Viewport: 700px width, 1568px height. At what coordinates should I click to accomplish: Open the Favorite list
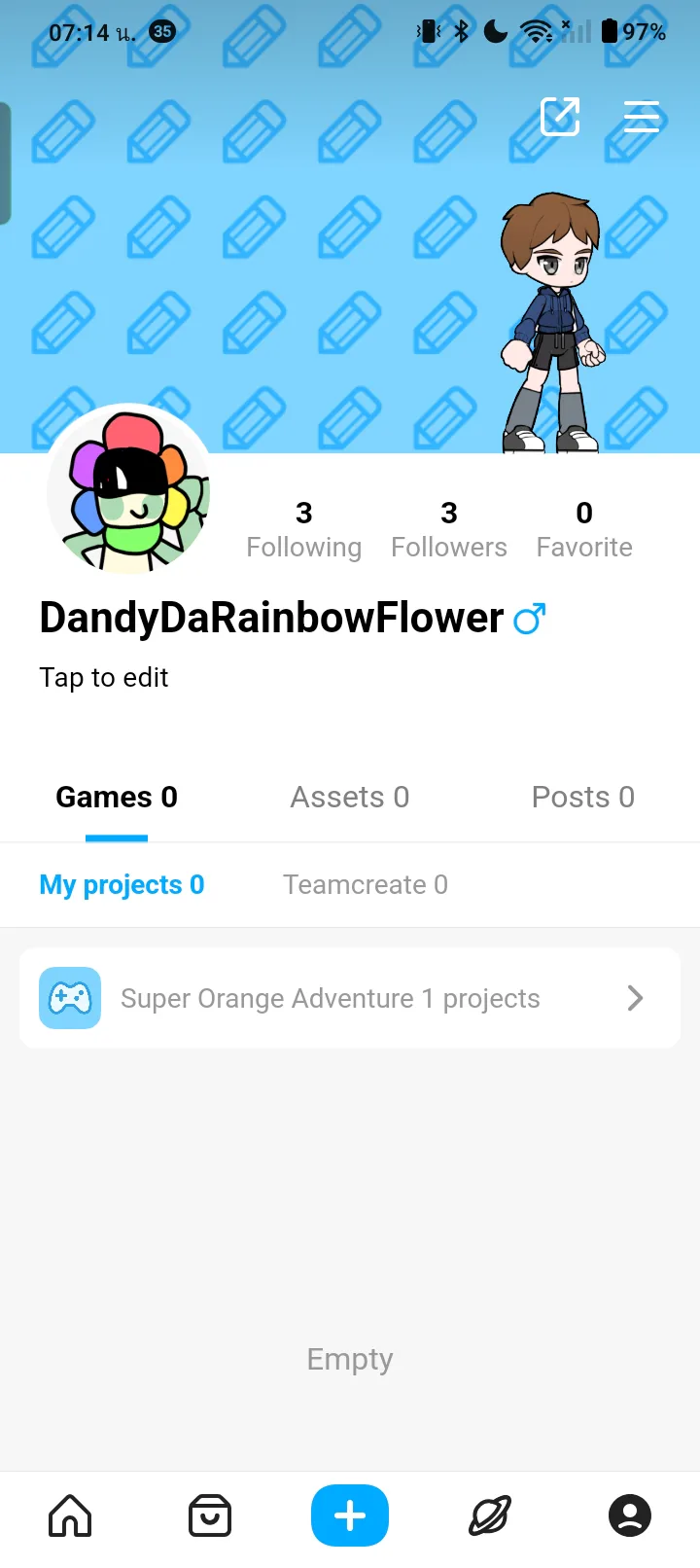click(x=584, y=529)
